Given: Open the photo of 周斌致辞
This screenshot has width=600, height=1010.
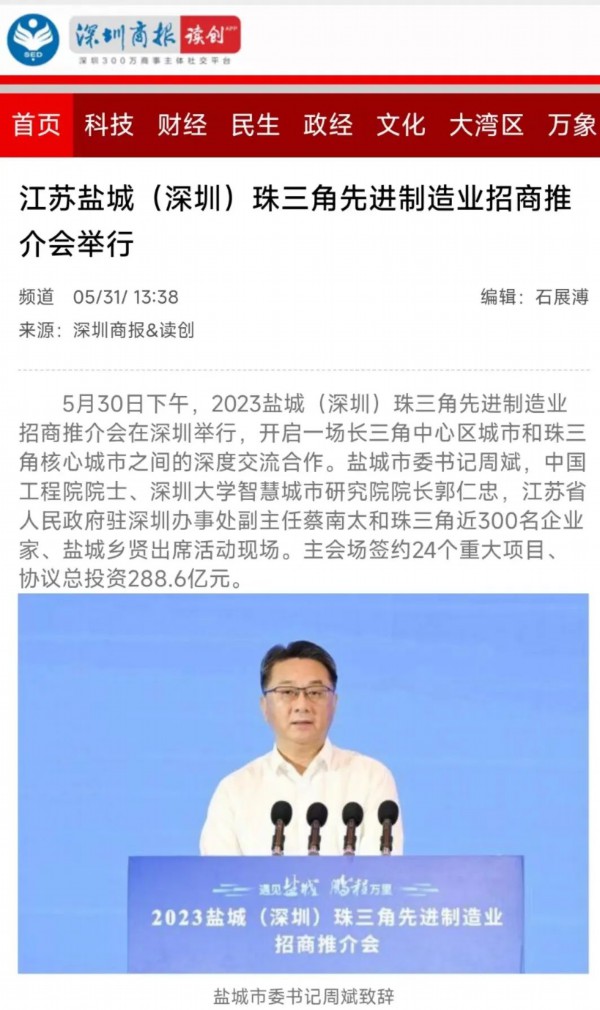Looking at the screenshot, I should [303, 783].
